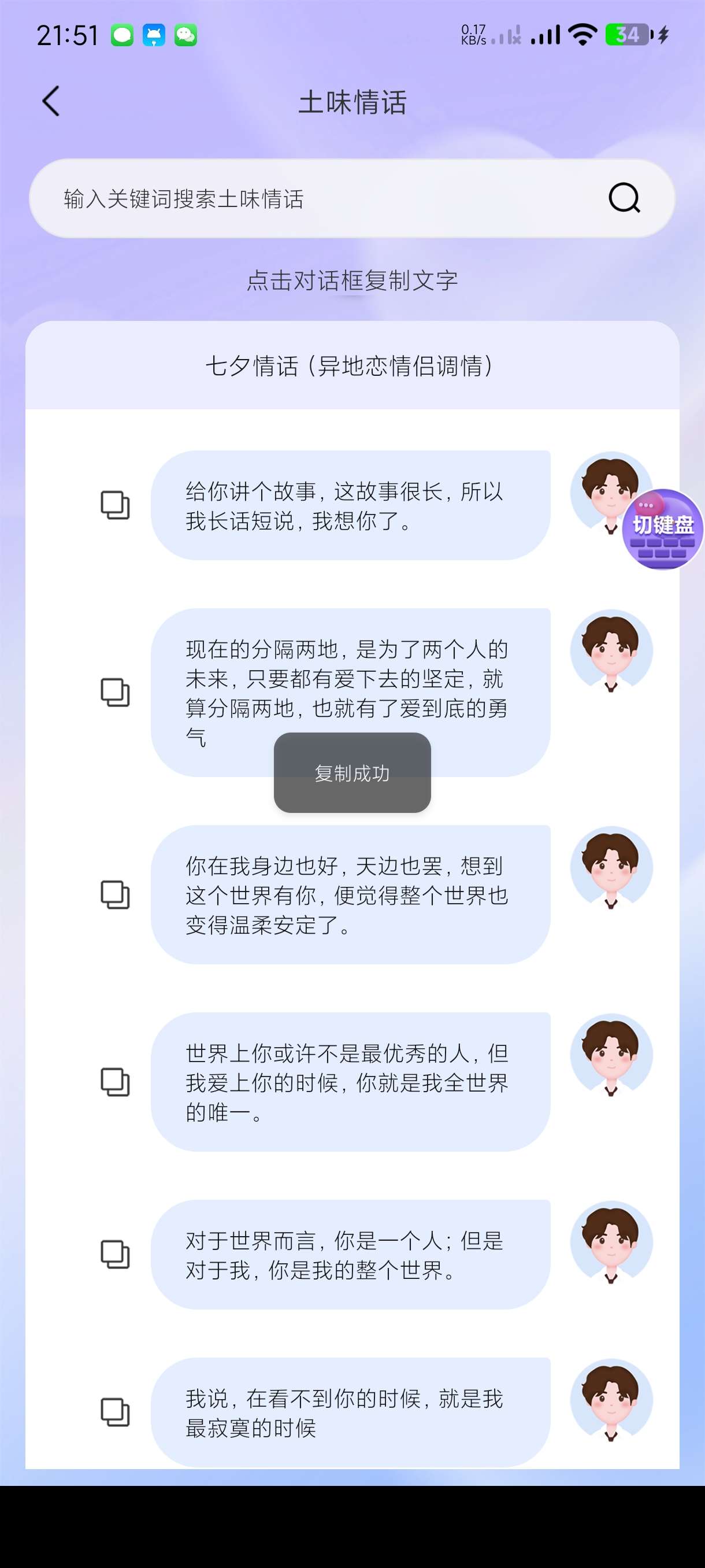
Task: Go back from 土味情话 page
Action: 51,101
